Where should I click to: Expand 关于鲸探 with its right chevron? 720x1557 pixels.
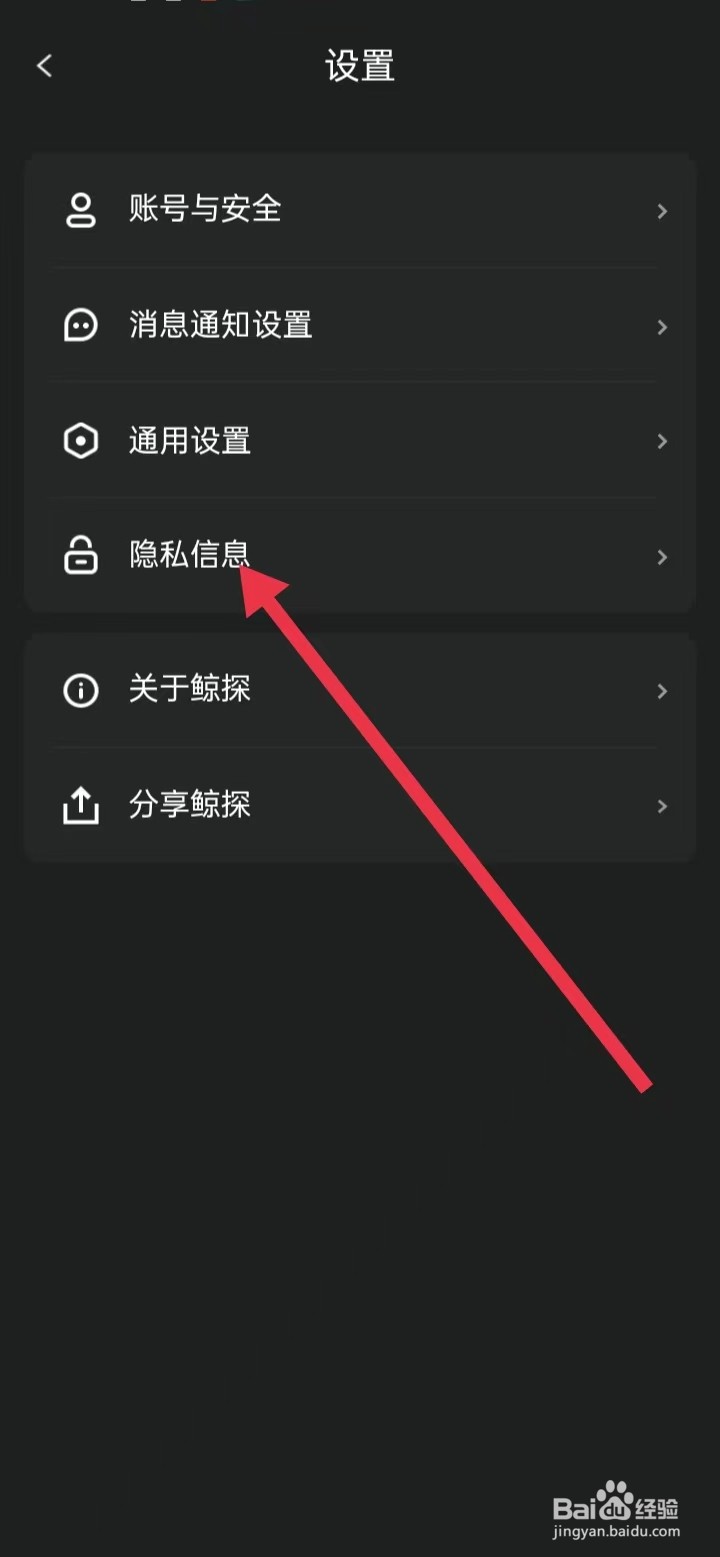(661, 691)
